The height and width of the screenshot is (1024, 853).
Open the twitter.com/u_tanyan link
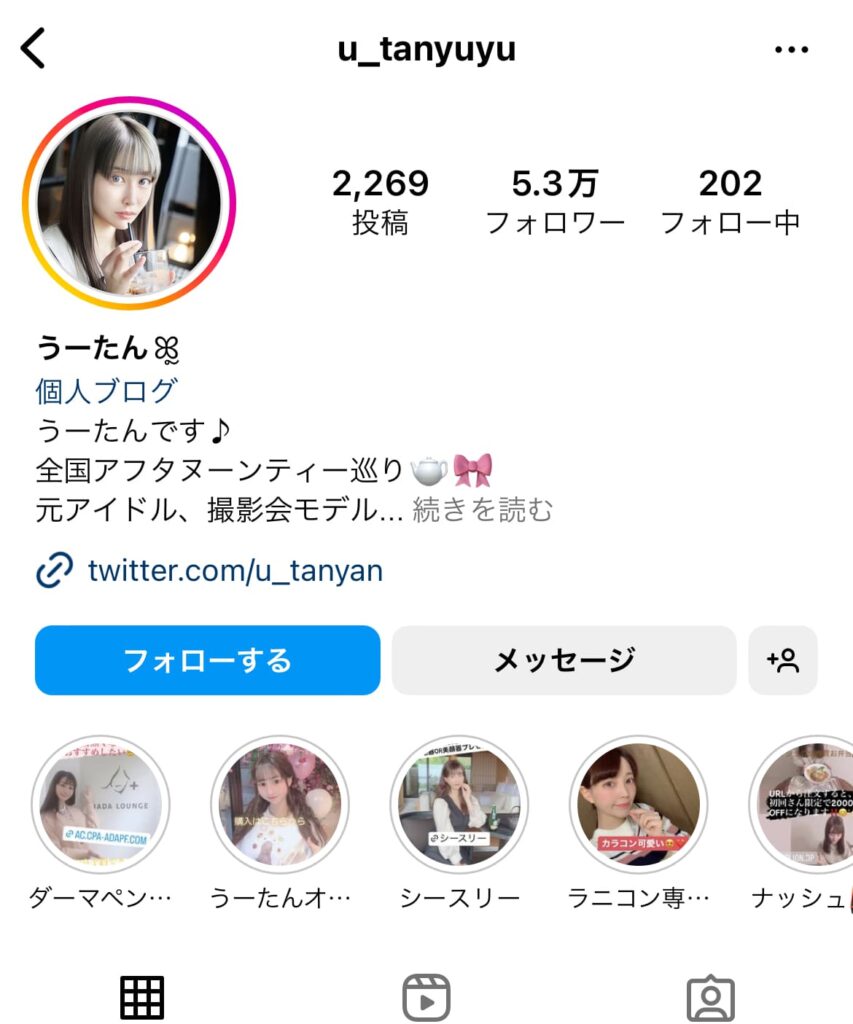[x=234, y=571]
